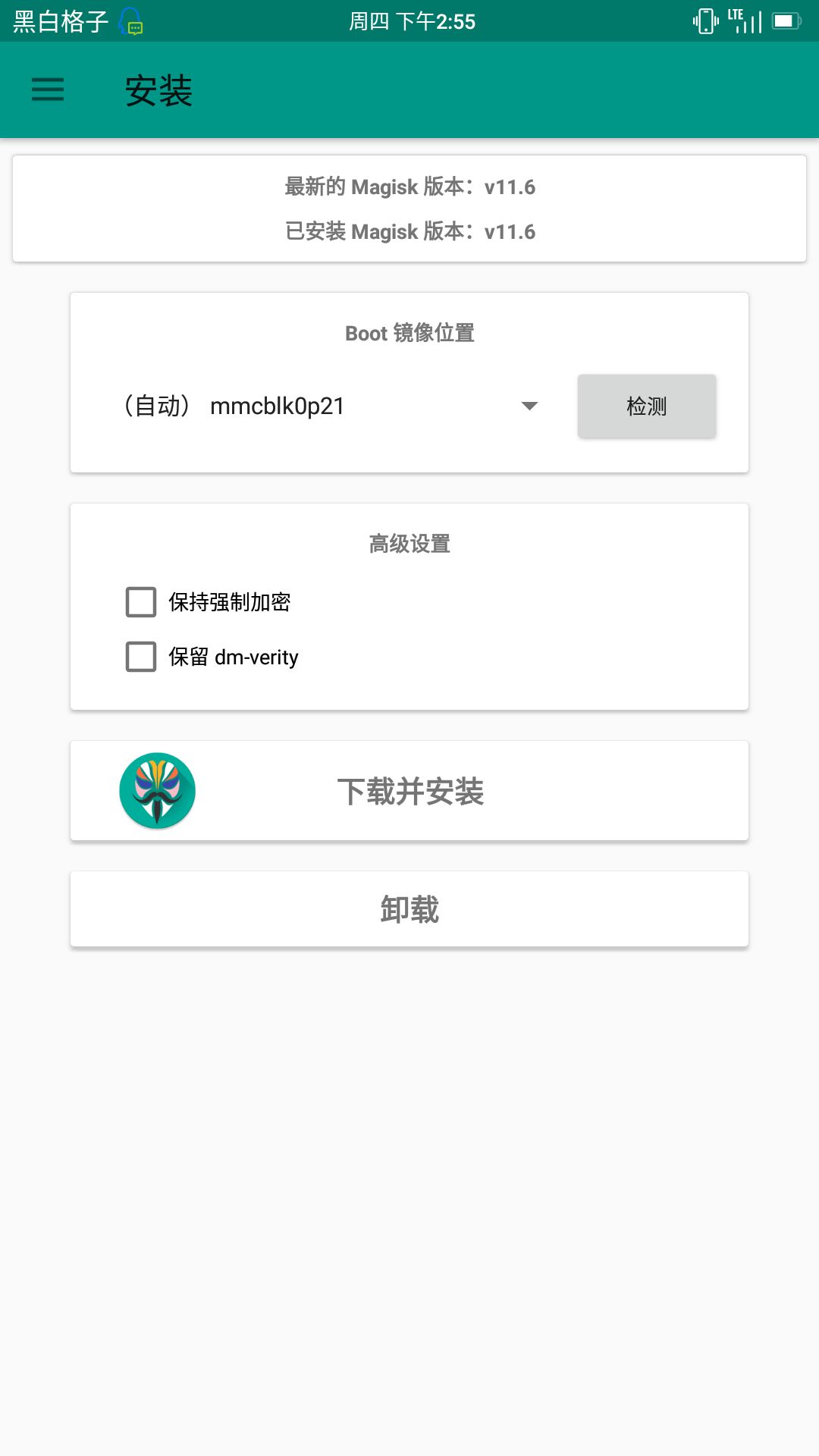Viewport: 819px width, 1456px height.
Task: Tap the status bar clock 下午2:55
Action: pos(413,20)
